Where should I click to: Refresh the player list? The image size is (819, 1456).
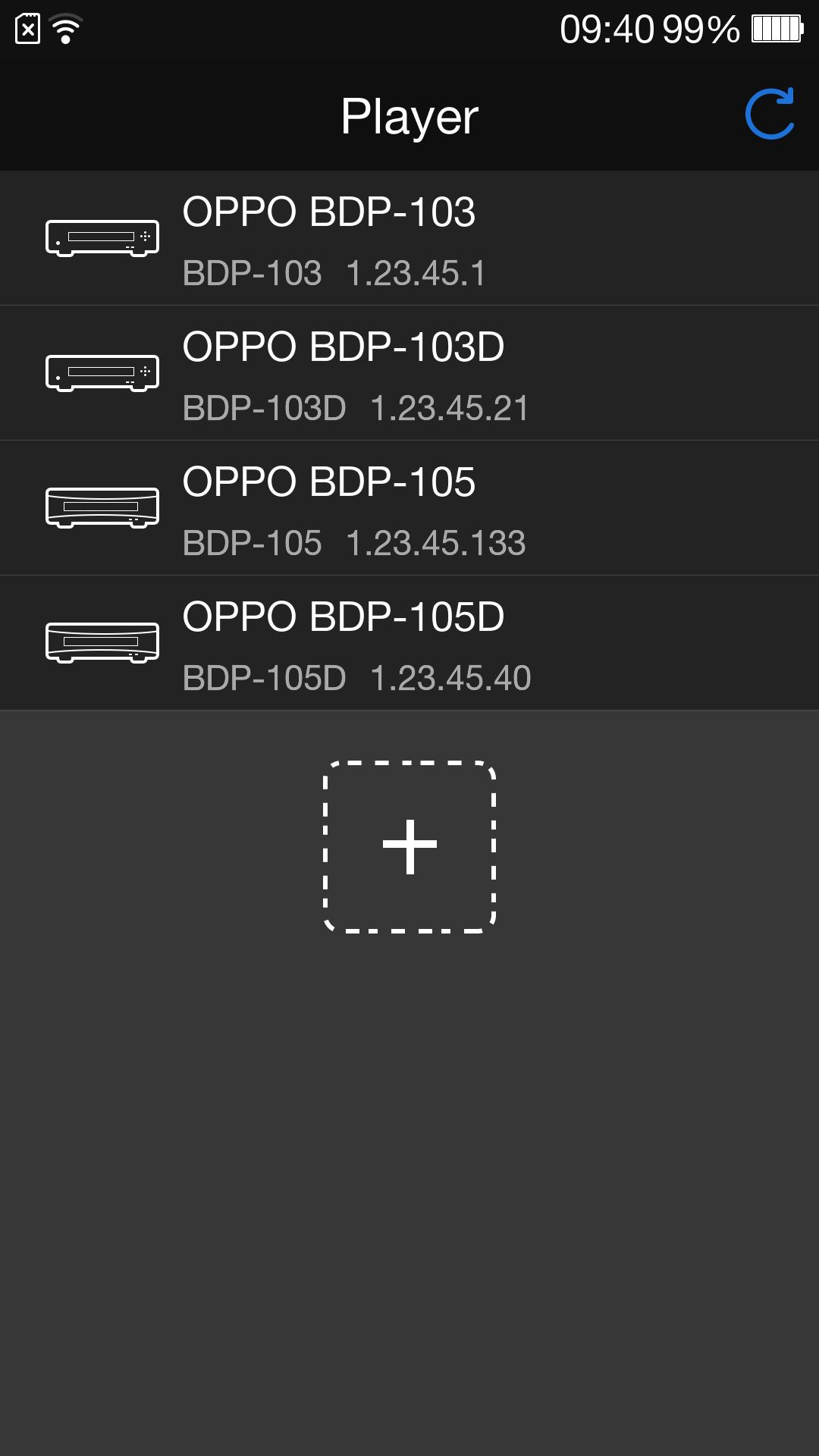point(769,115)
